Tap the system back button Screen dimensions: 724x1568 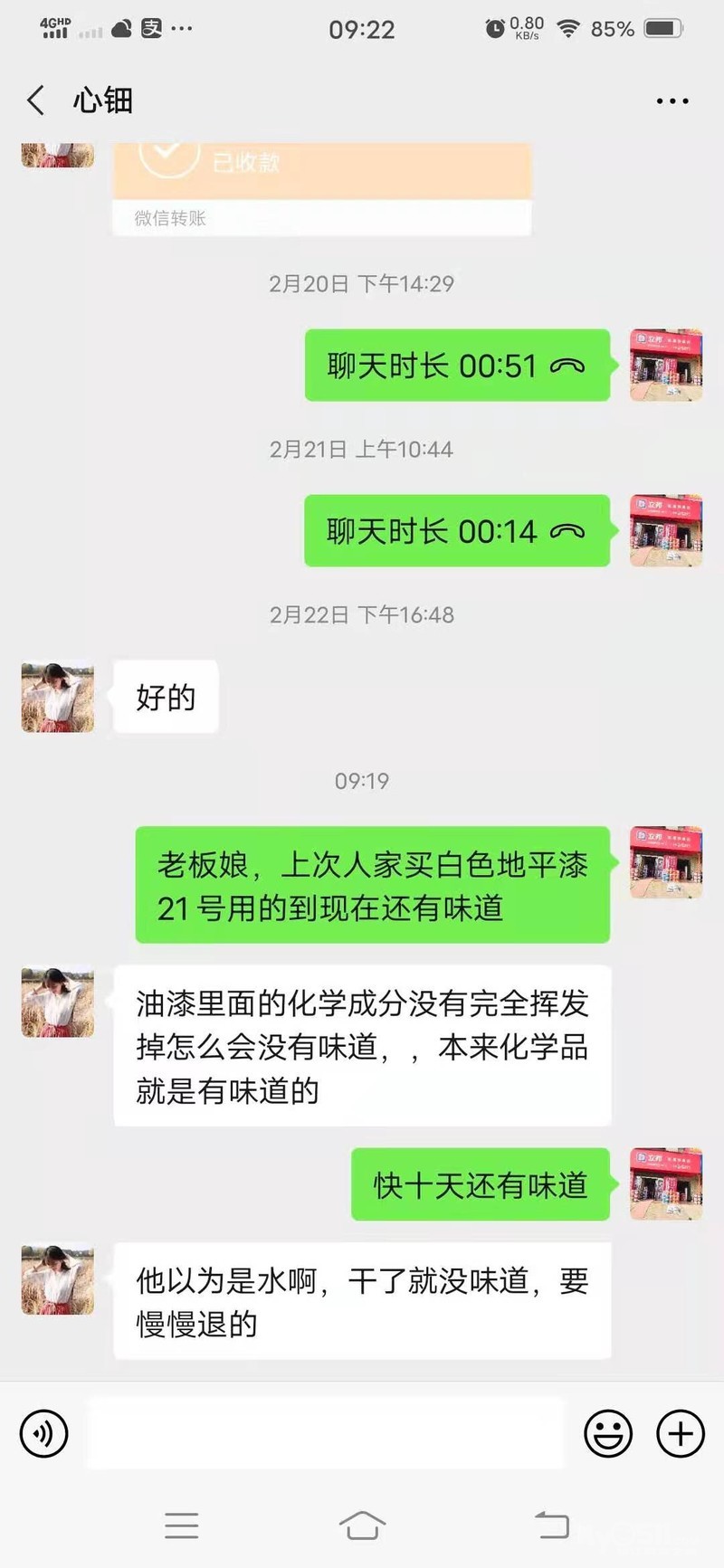[x=551, y=1525]
